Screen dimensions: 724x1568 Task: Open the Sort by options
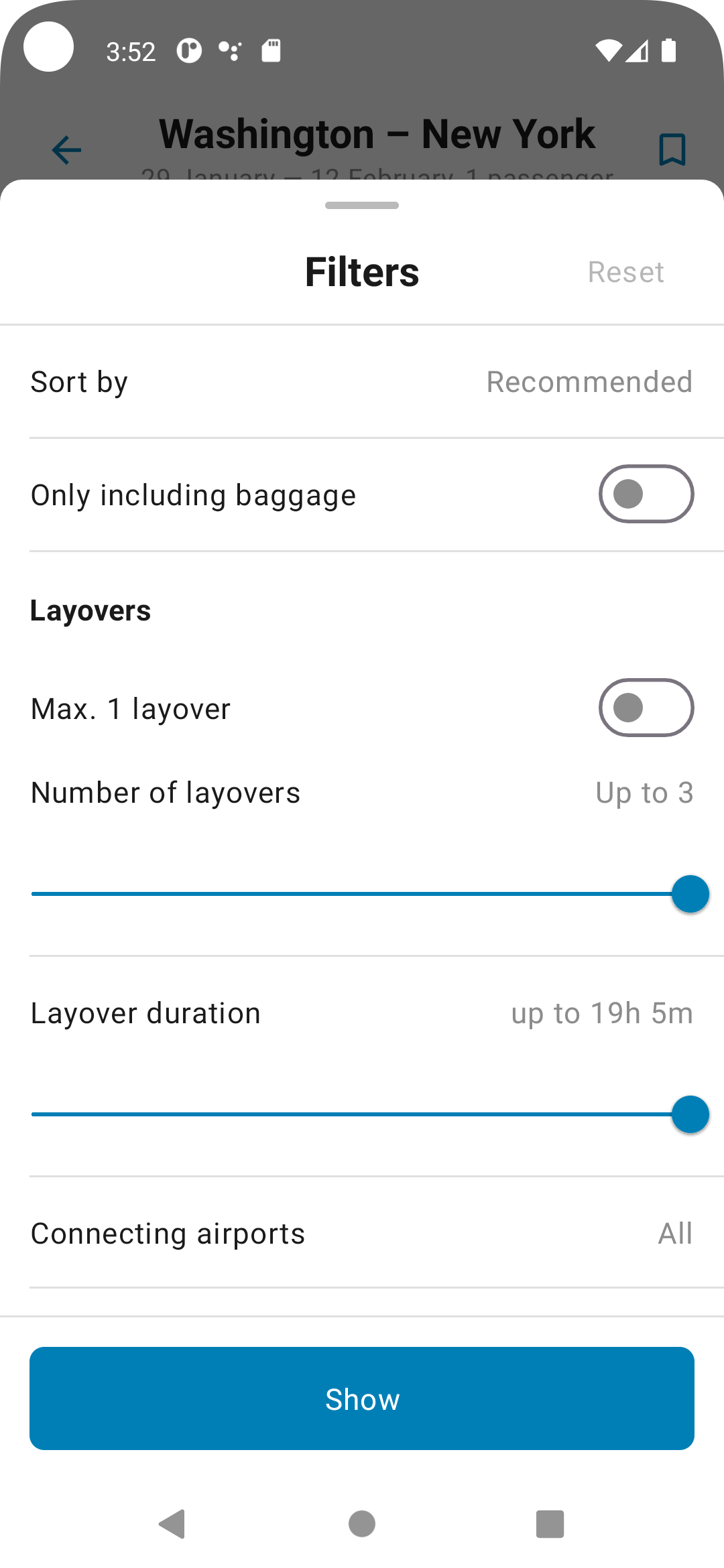[x=362, y=382]
